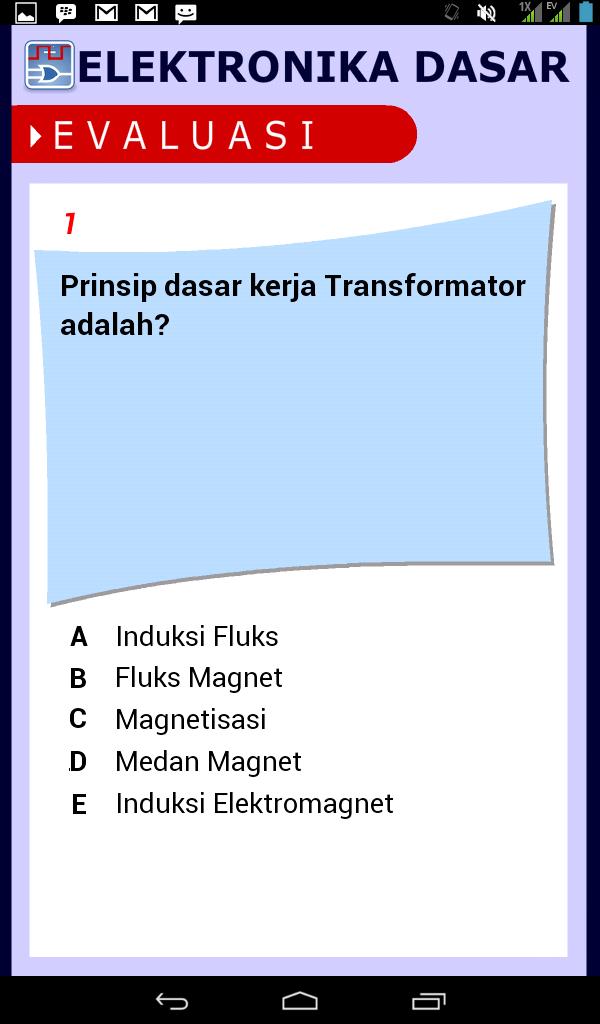
Task: Select answer A Induksi Fluks
Action: click(x=196, y=637)
